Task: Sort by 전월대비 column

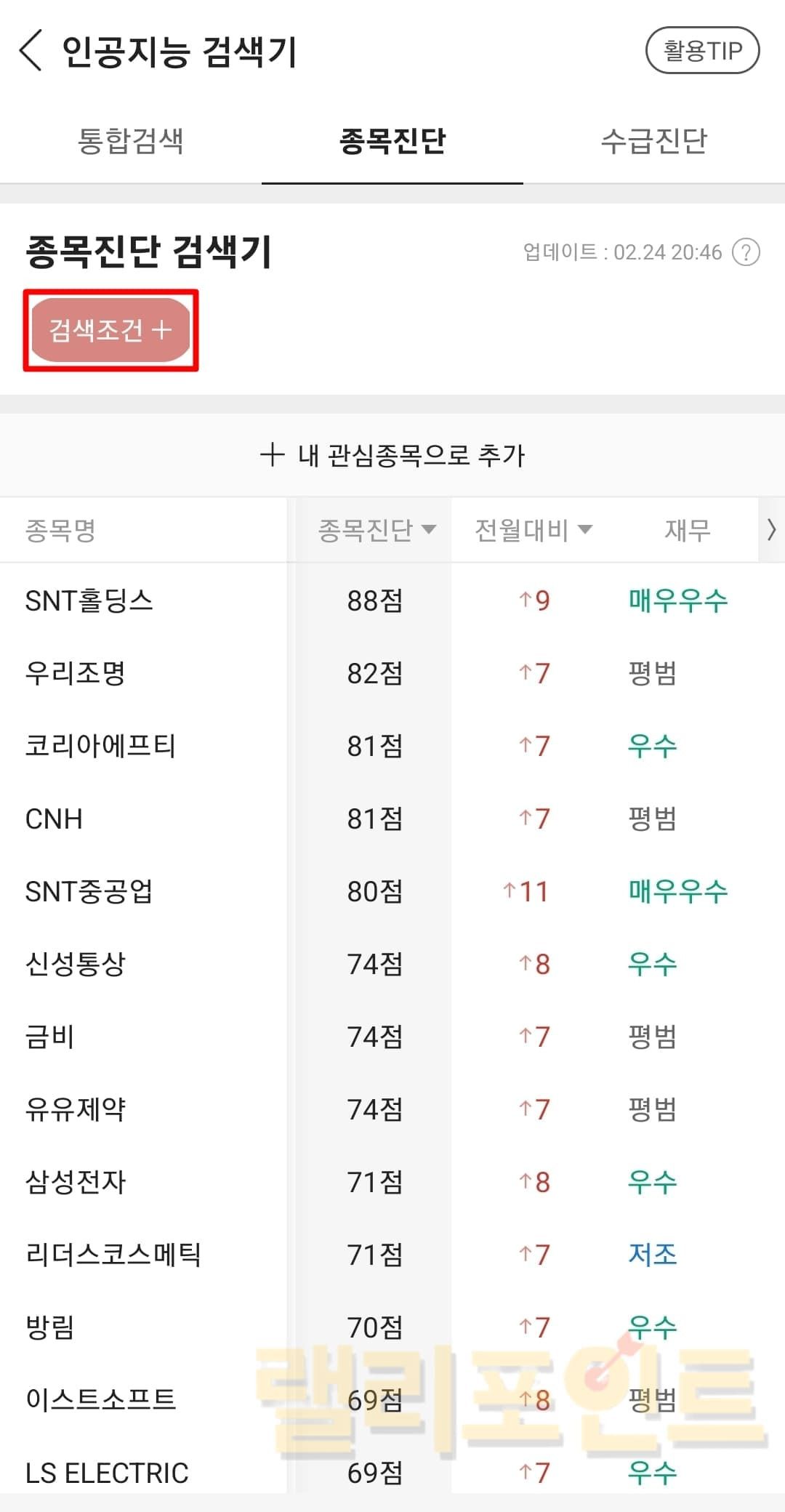Action: pyautogui.click(x=534, y=530)
